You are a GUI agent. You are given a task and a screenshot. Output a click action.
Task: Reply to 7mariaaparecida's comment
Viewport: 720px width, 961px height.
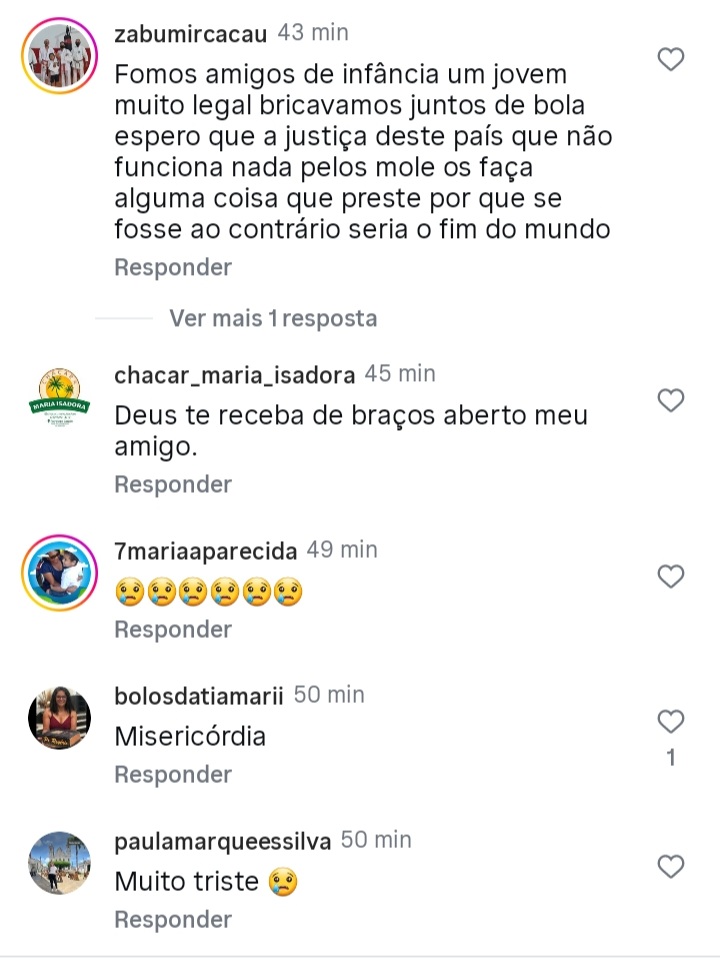173,629
